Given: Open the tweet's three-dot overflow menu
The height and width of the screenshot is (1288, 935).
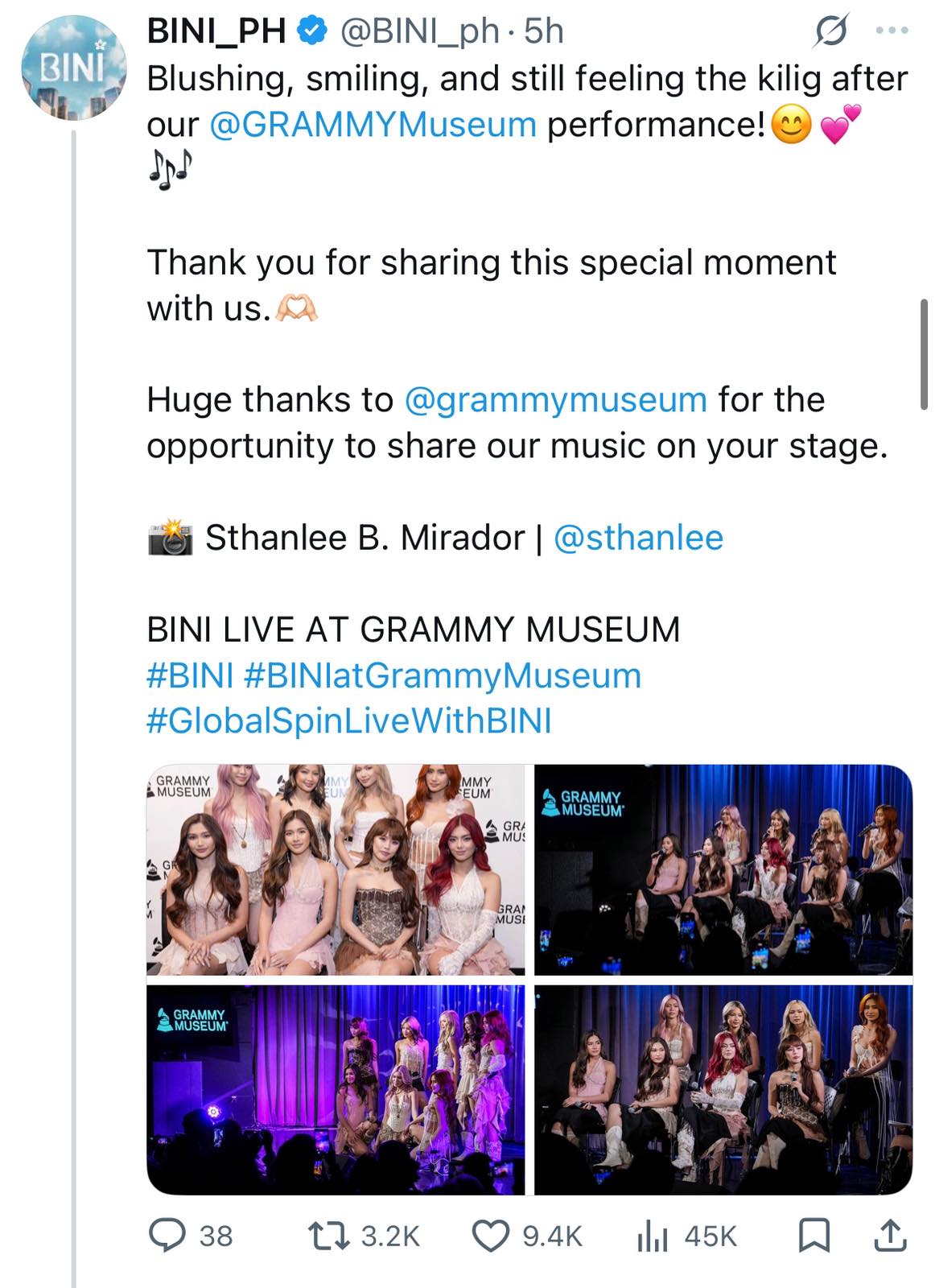Looking at the screenshot, I should pyautogui.click(x=891, y=31).
